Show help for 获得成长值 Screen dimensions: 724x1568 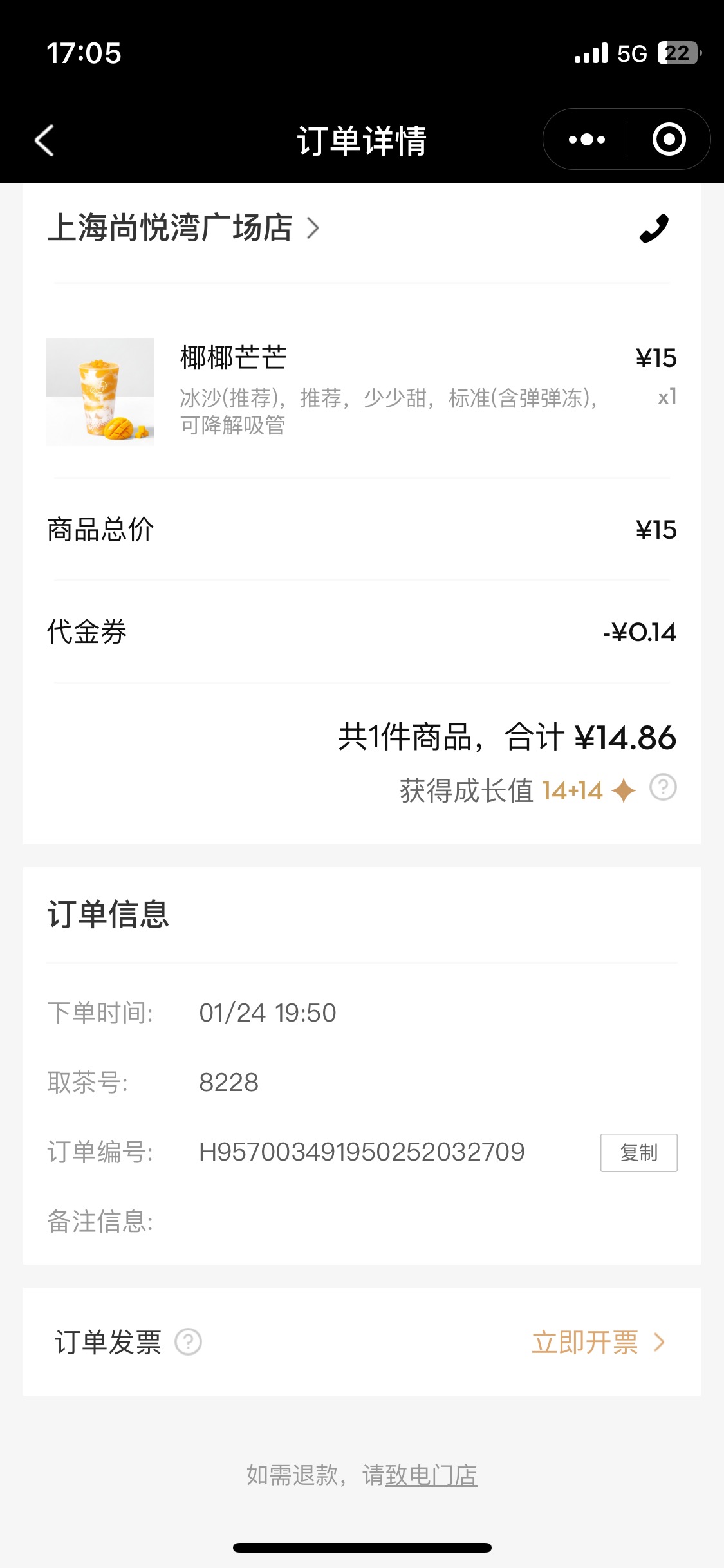point(663,787)
